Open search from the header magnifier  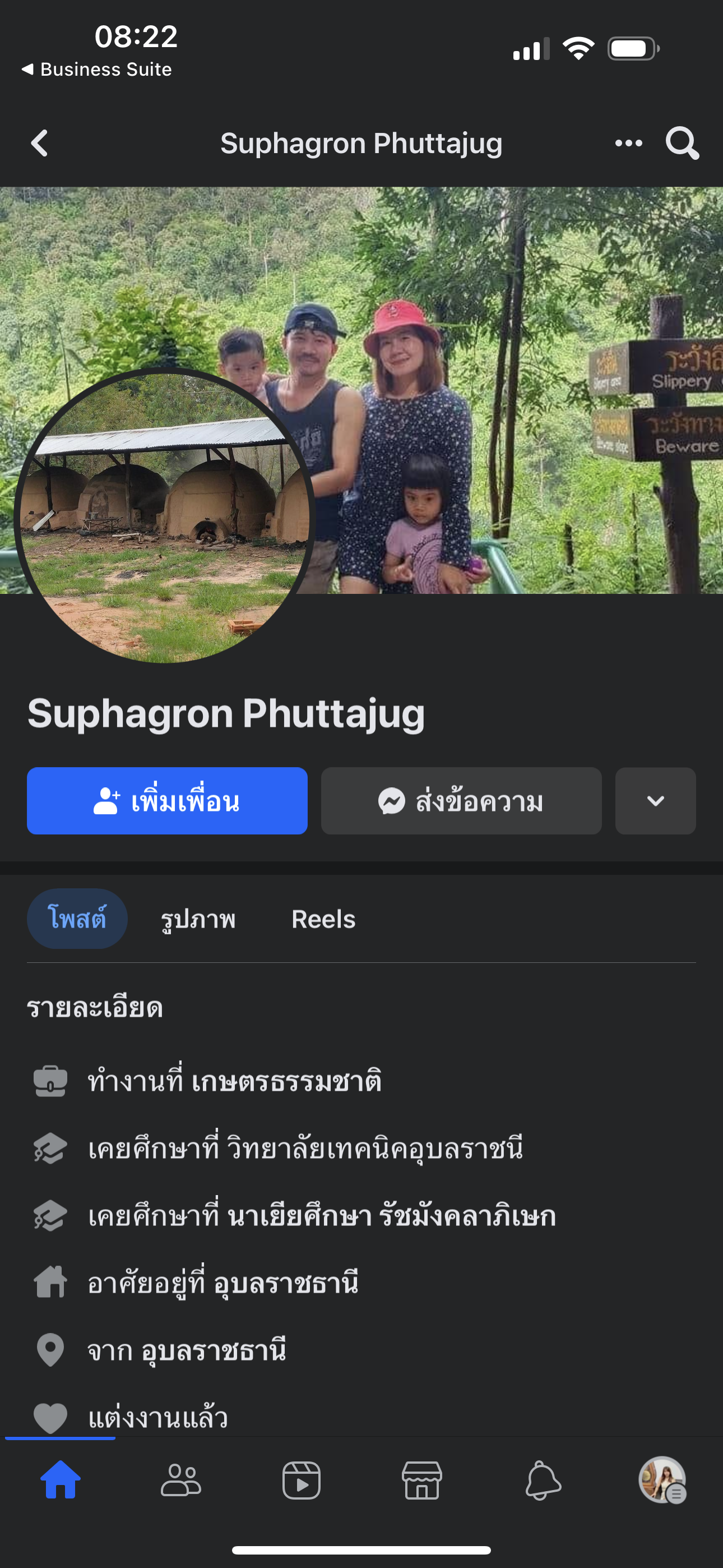coord(682,144)
